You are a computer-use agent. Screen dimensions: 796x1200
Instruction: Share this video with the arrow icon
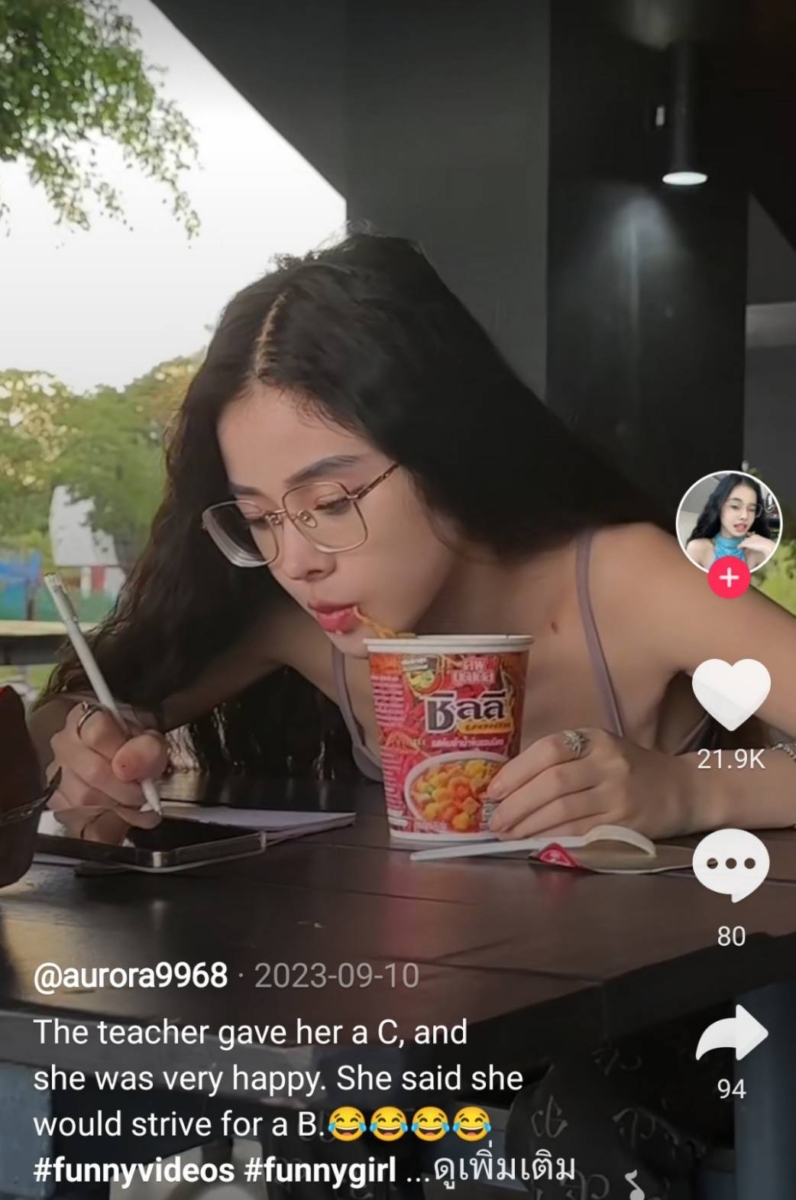tap(731, 1035)
